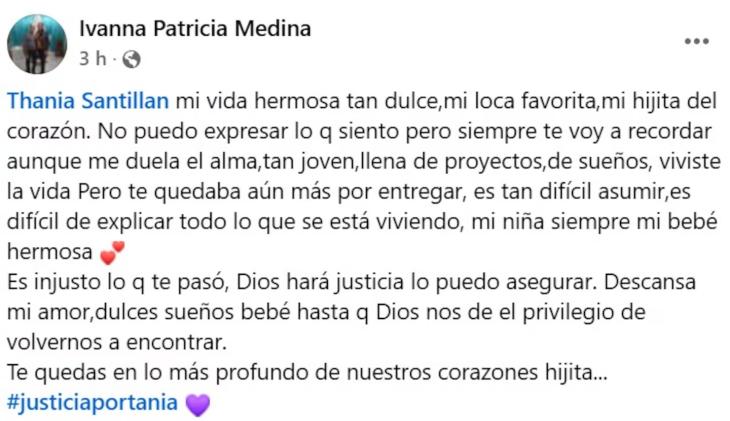
Task: Tap the 3 h post timestamp
Action: (x=91, y=59)
